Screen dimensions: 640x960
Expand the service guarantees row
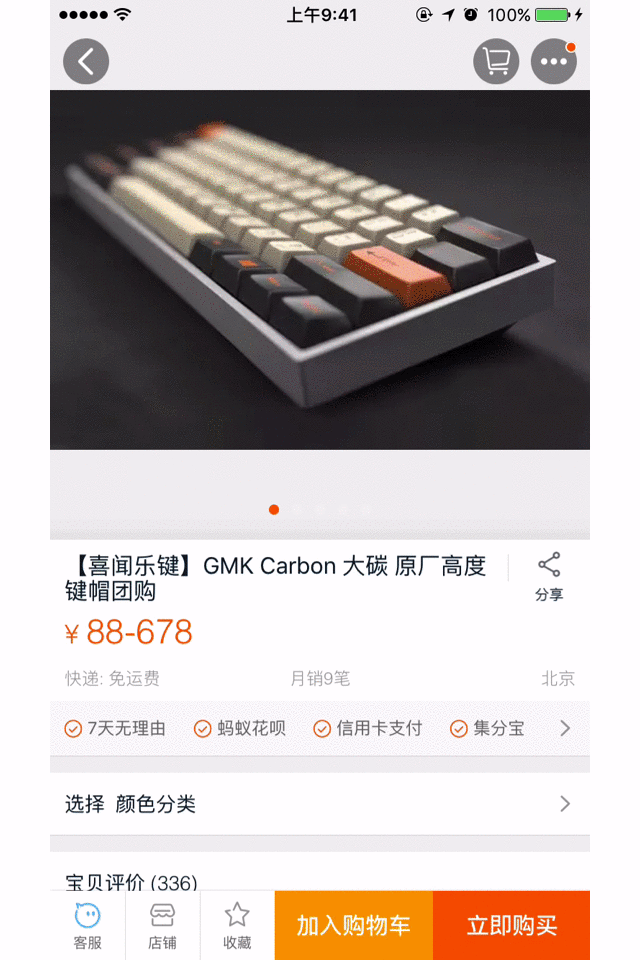coord(565,728)
